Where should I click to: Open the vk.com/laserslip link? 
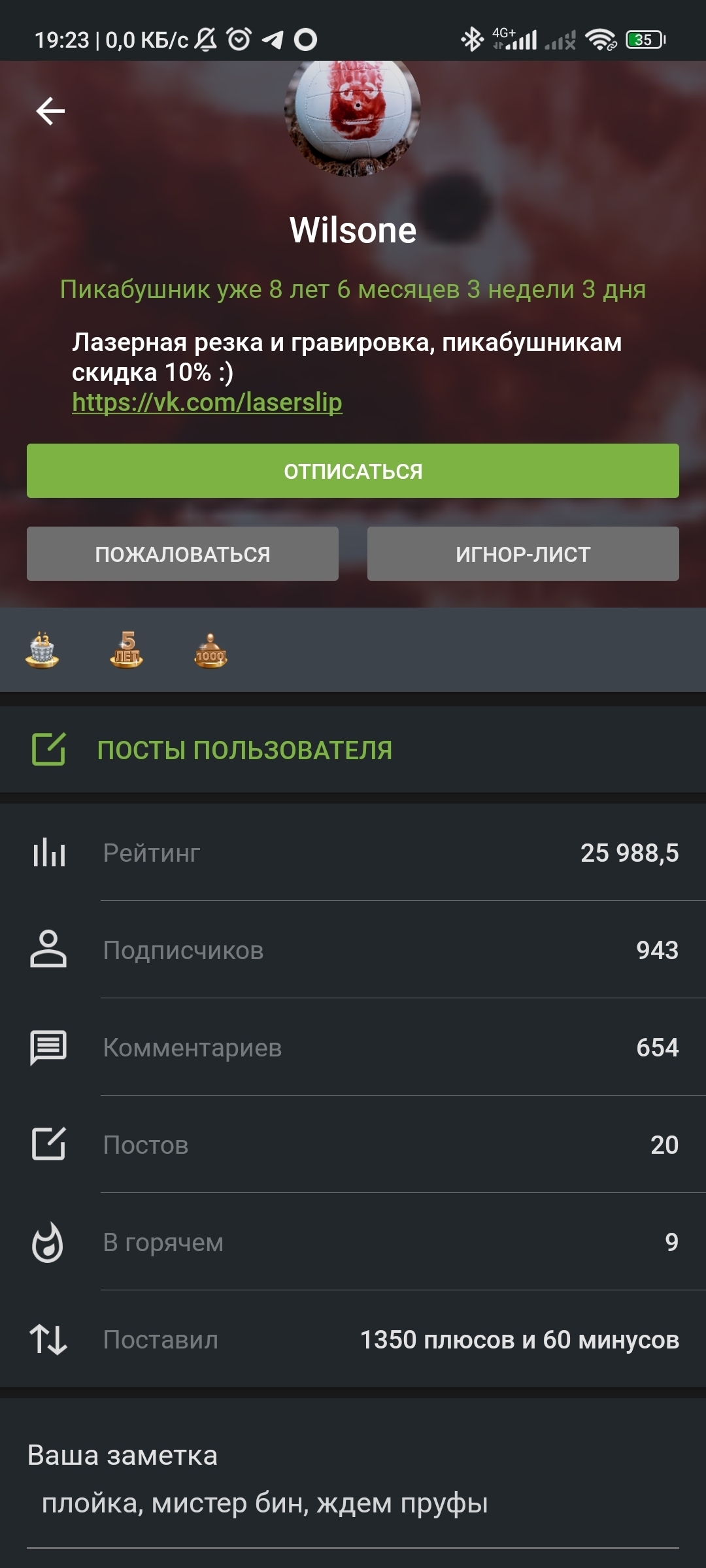tap(207, 402)
